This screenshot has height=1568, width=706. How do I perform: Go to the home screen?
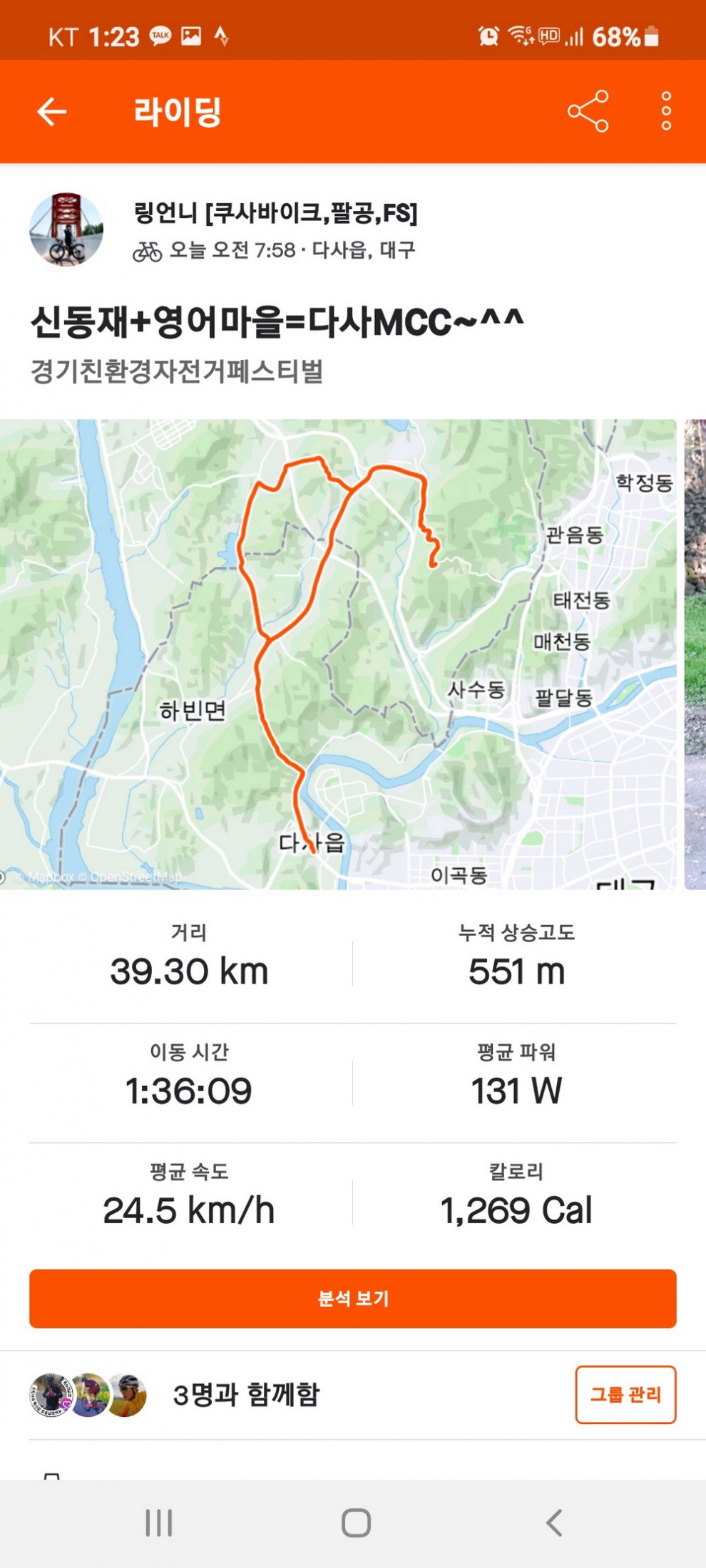point(356,1523)
